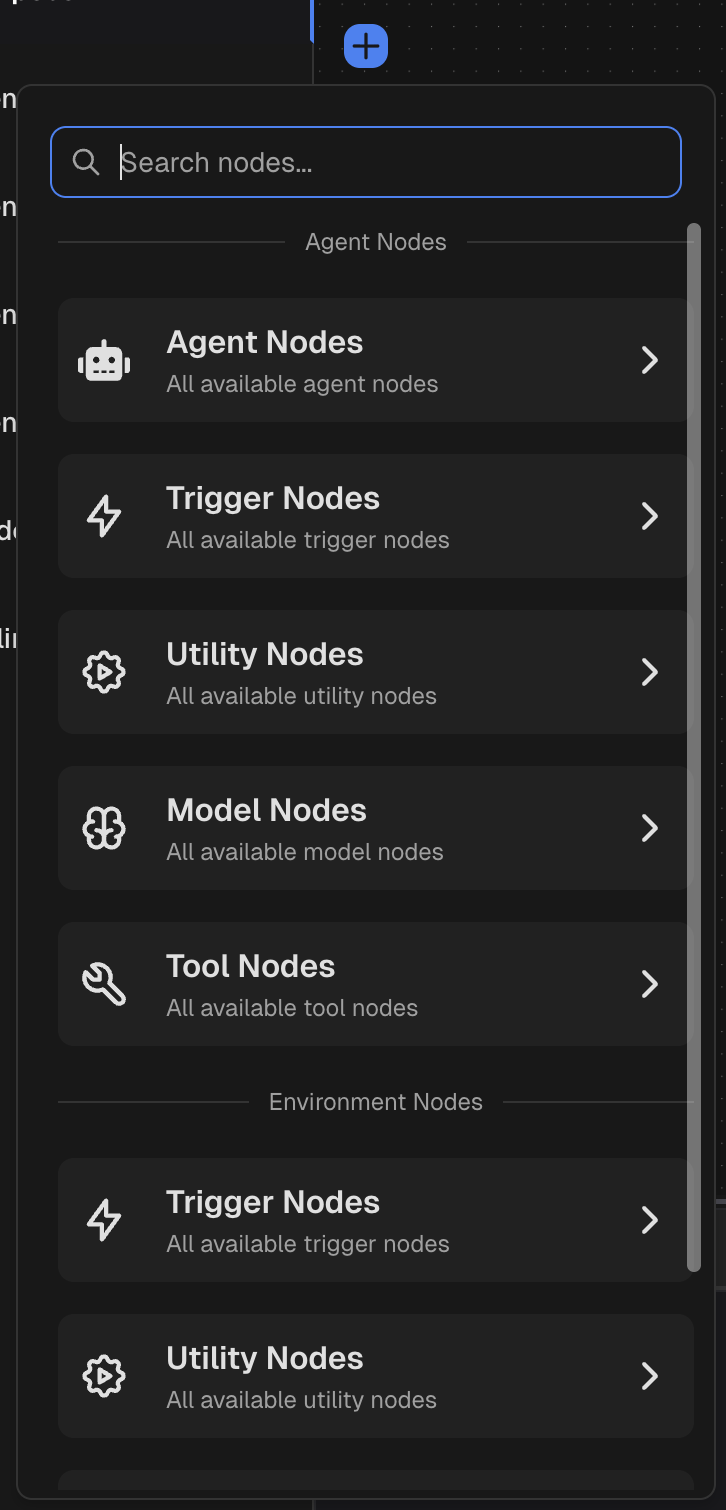Expand Environment Trigger Nodes using its chevron

coord(649,1220)
